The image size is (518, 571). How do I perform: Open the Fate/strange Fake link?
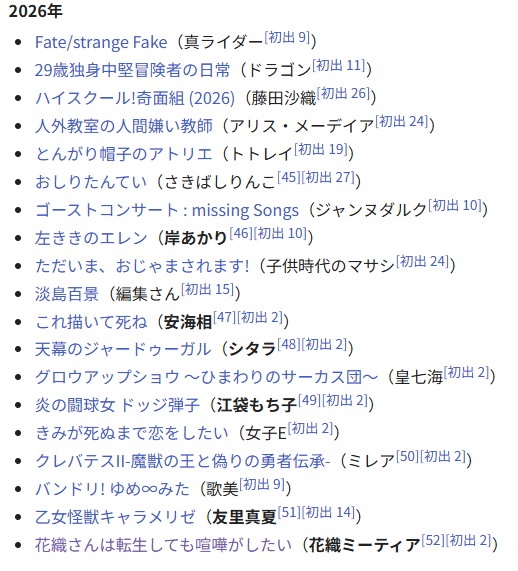pyautogui.click(x=101, y=42)
